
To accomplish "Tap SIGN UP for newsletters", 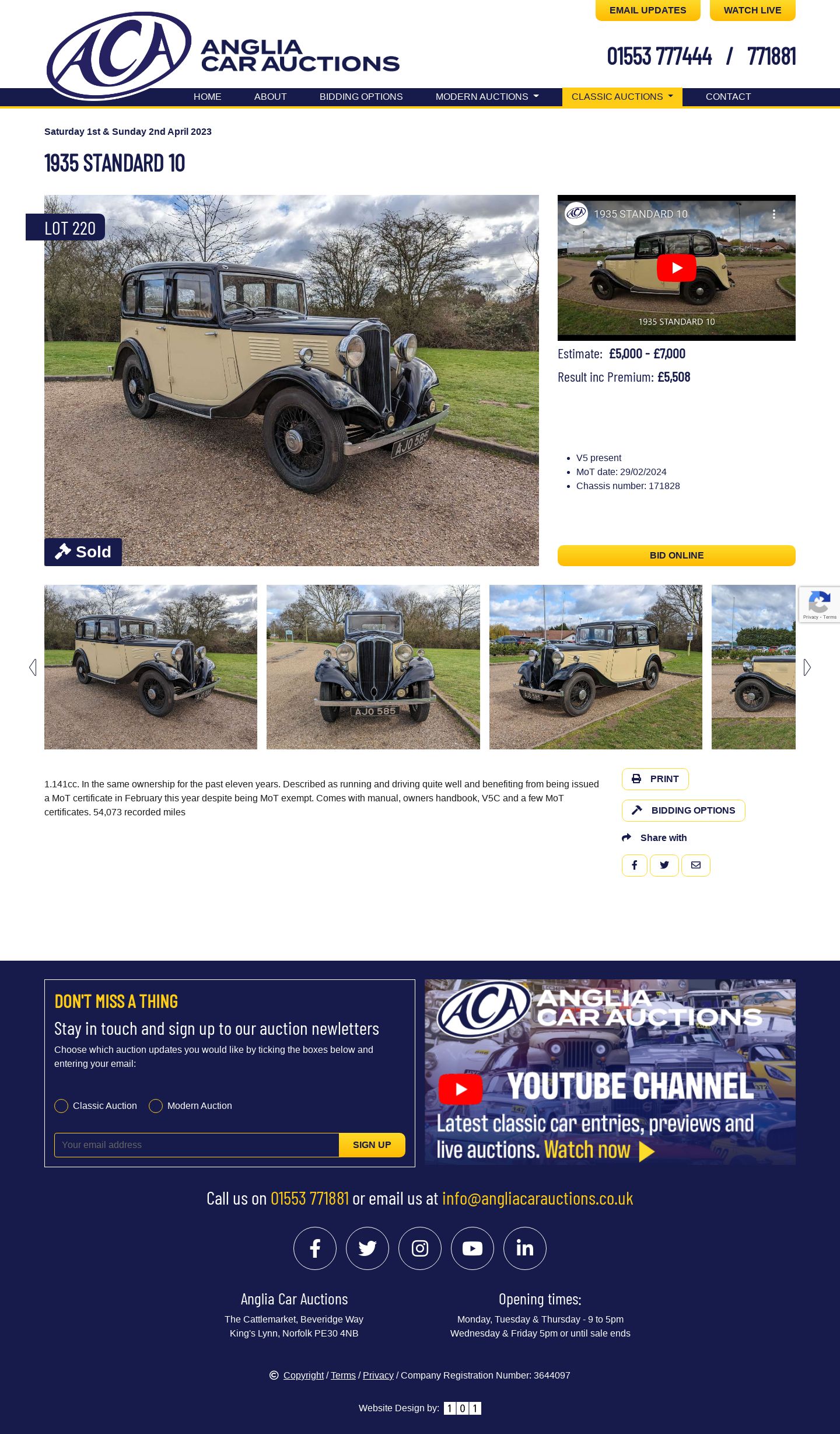I will 372,1145.
